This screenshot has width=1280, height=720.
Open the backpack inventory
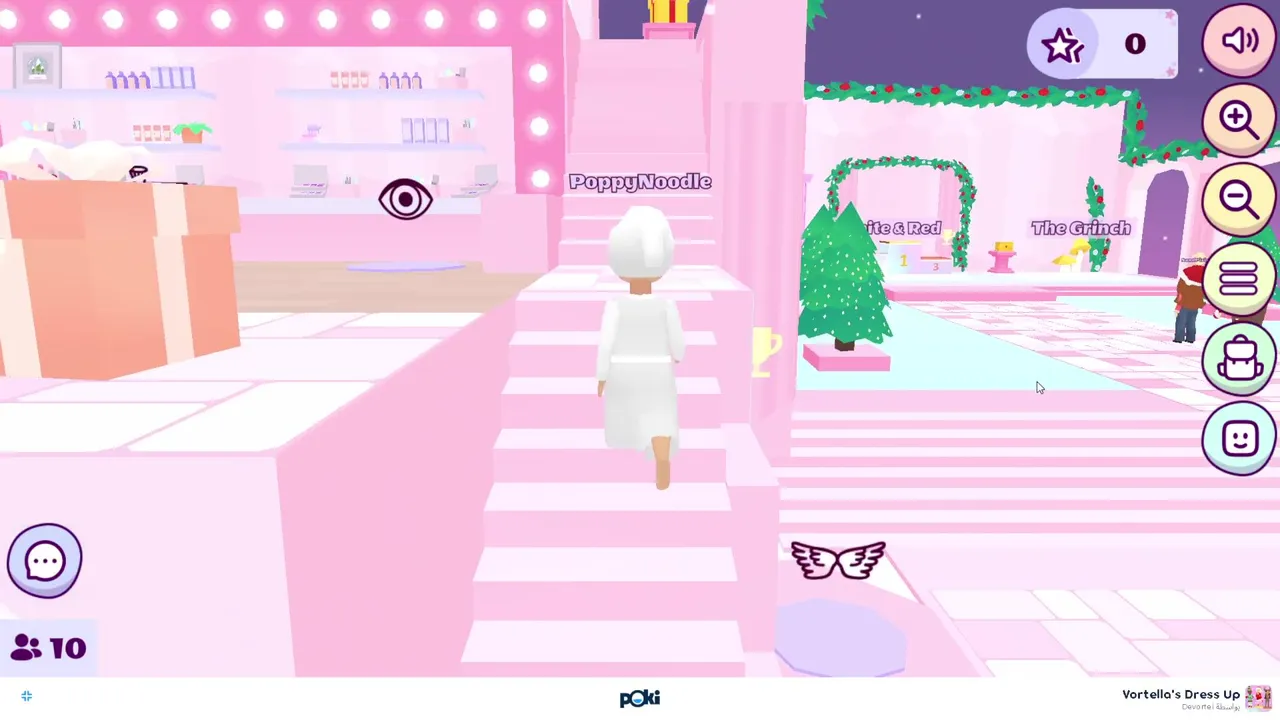[x=1239, y=358]
